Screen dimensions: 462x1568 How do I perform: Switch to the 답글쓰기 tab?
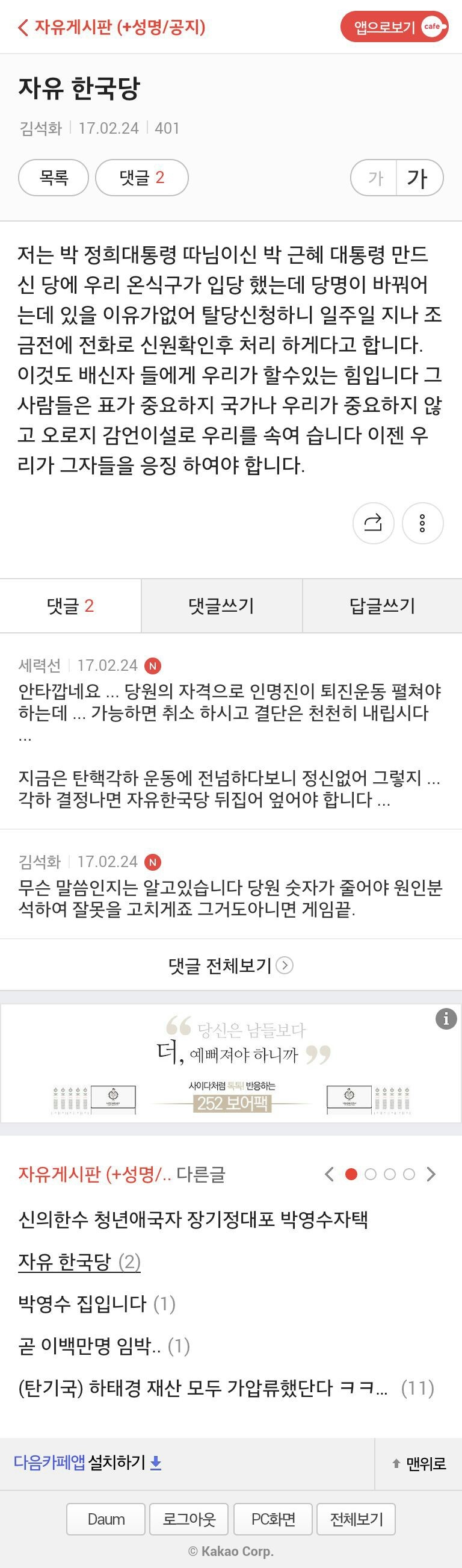382,606
